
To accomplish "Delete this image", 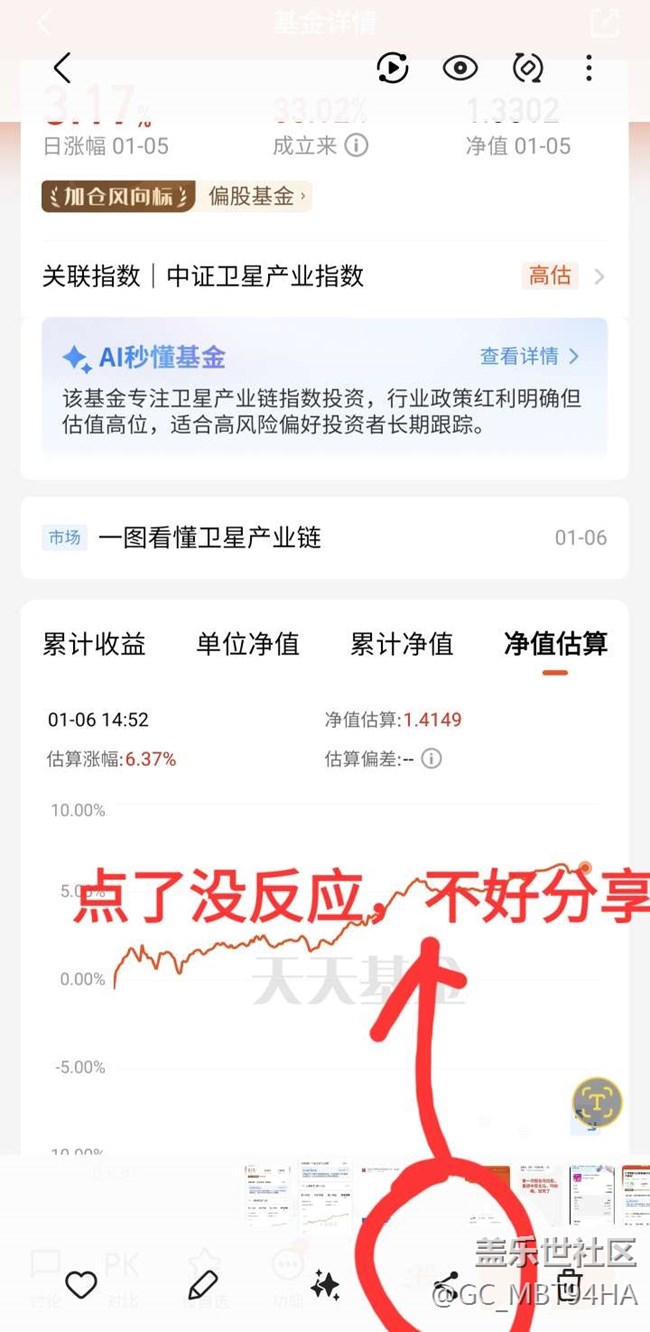I will point(569,1283).
